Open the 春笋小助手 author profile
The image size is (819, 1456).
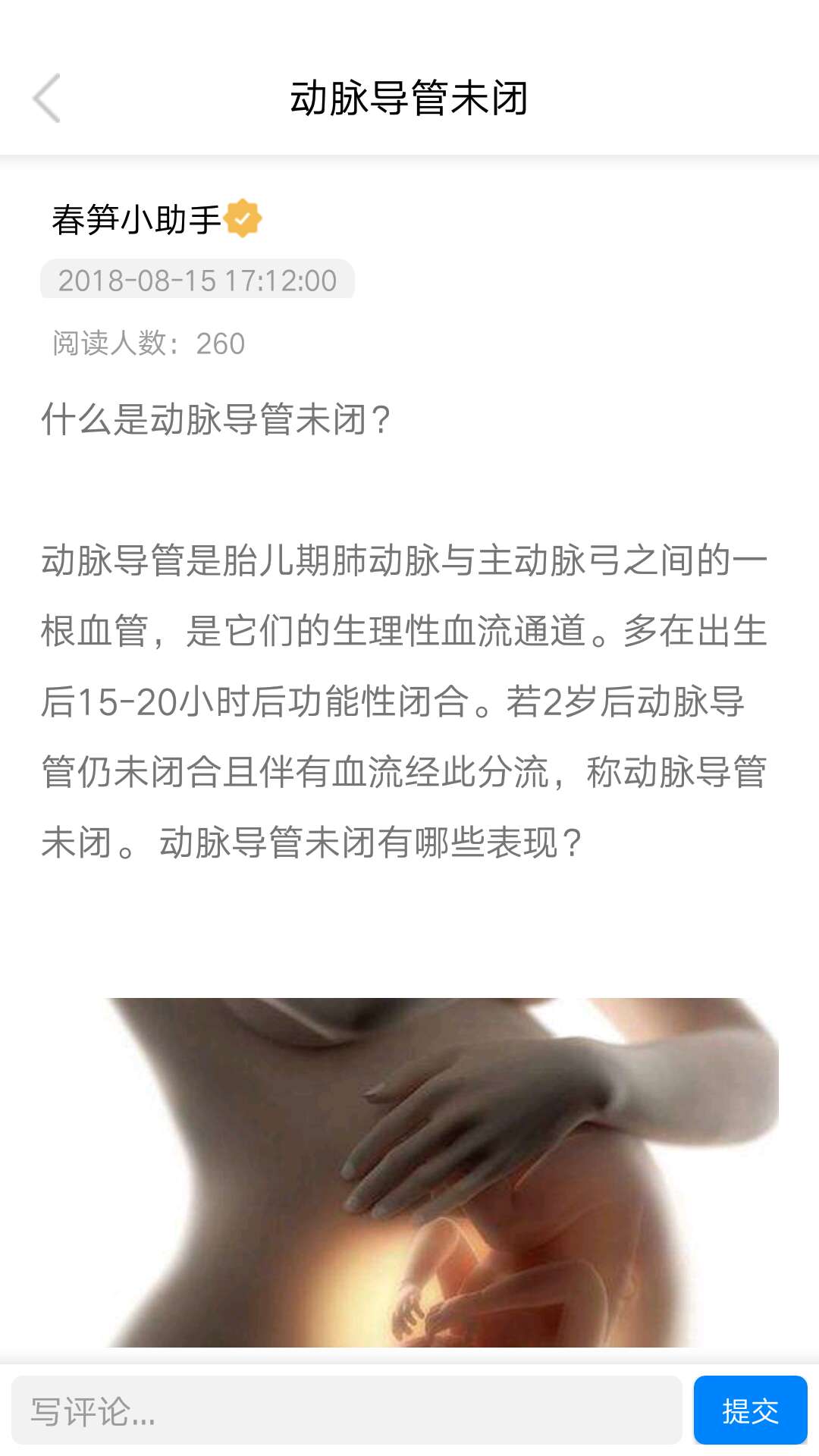pos(136,220)
